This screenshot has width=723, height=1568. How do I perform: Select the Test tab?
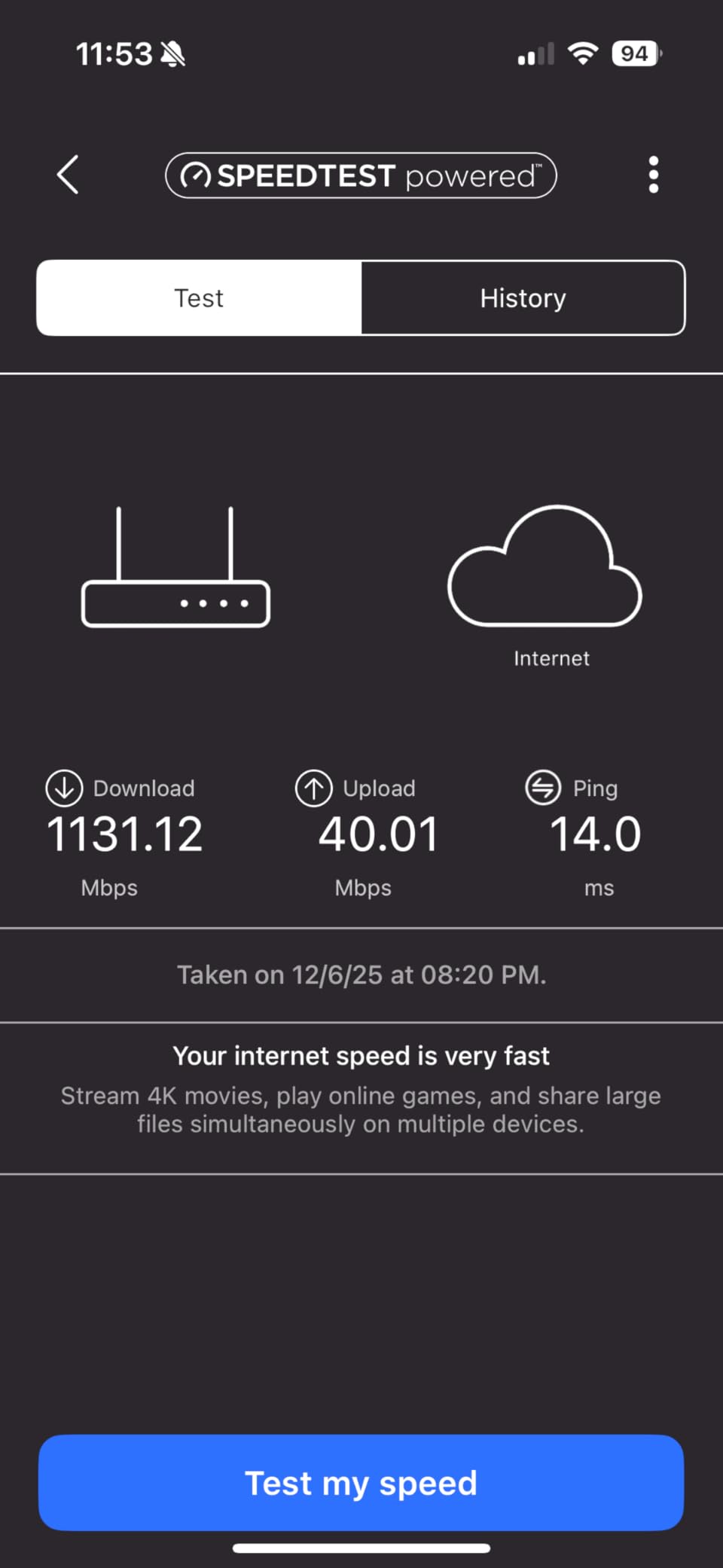(x=199, y=297)
